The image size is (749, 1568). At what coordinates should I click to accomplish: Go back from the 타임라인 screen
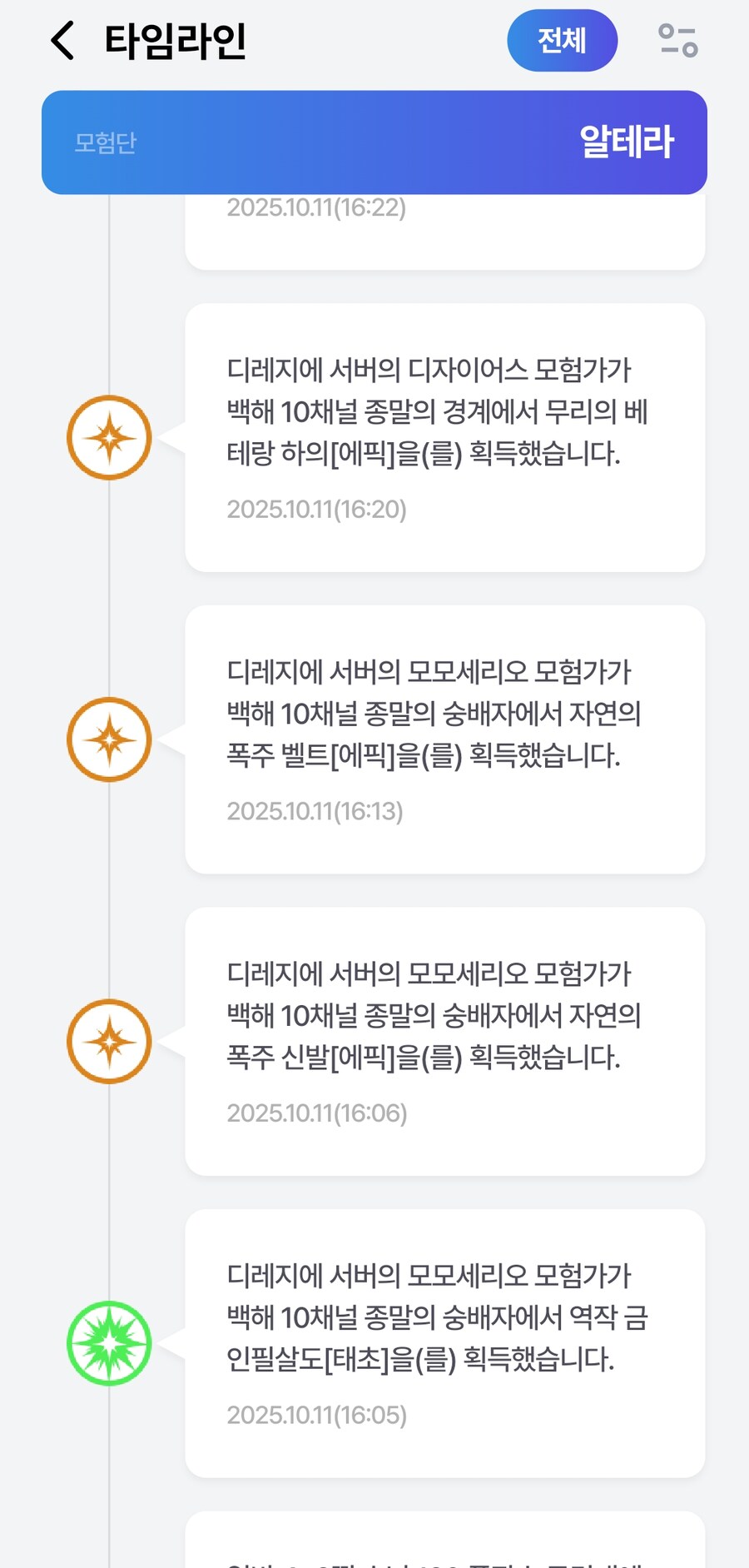click(x=63, y=40)
